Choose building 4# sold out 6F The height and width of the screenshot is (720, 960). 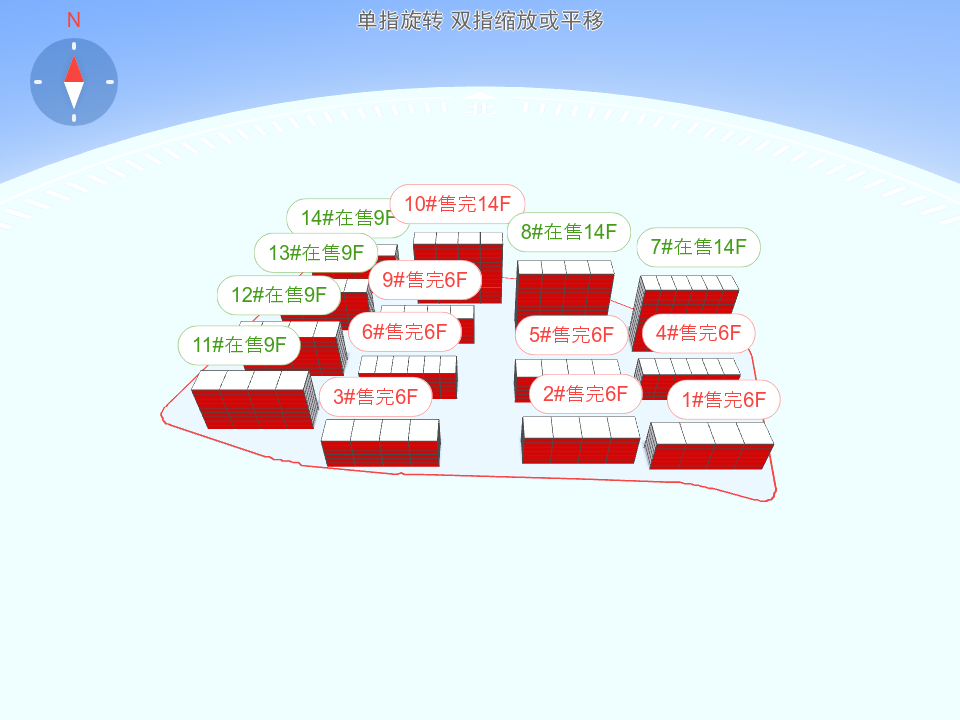pyautogui.click(x=698, y=333)
